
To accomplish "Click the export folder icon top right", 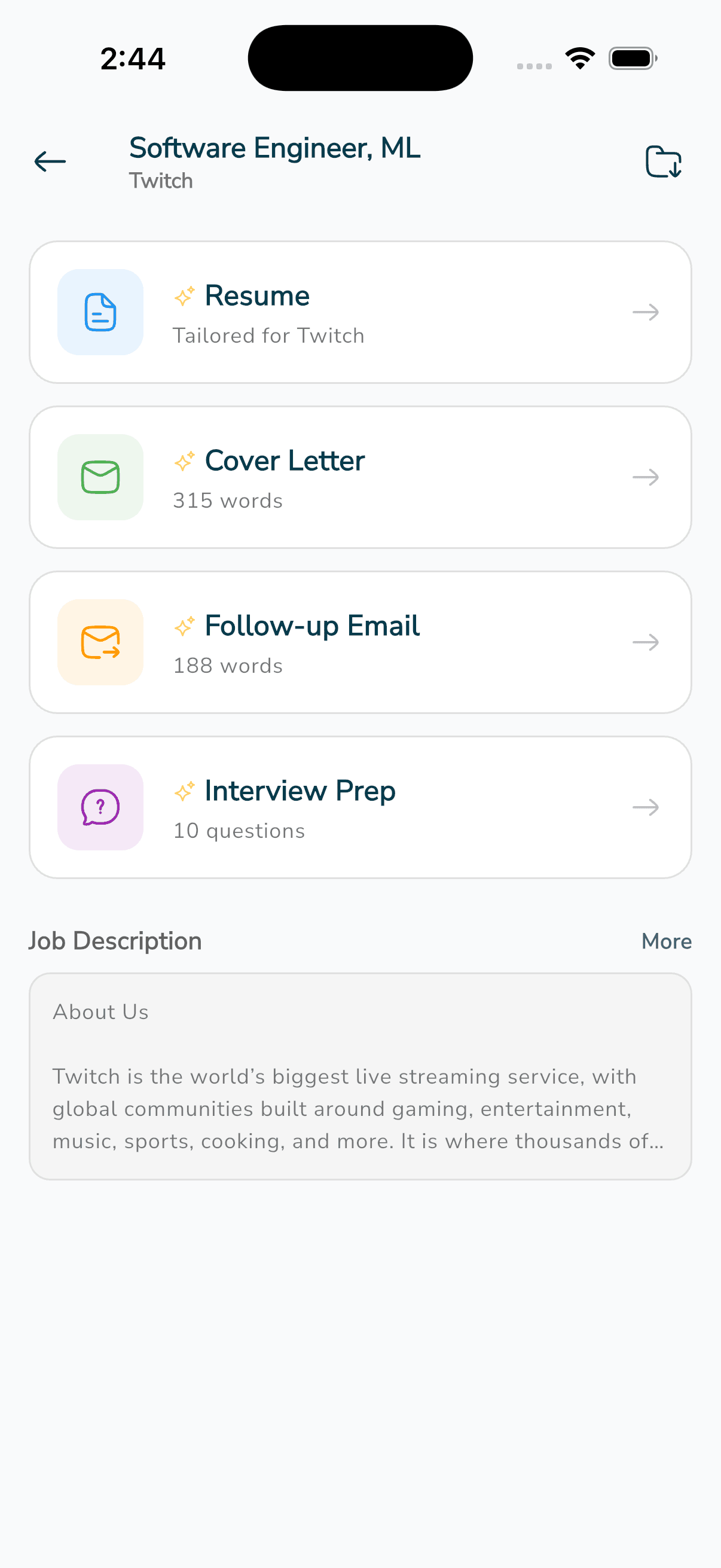I will 664,161.
